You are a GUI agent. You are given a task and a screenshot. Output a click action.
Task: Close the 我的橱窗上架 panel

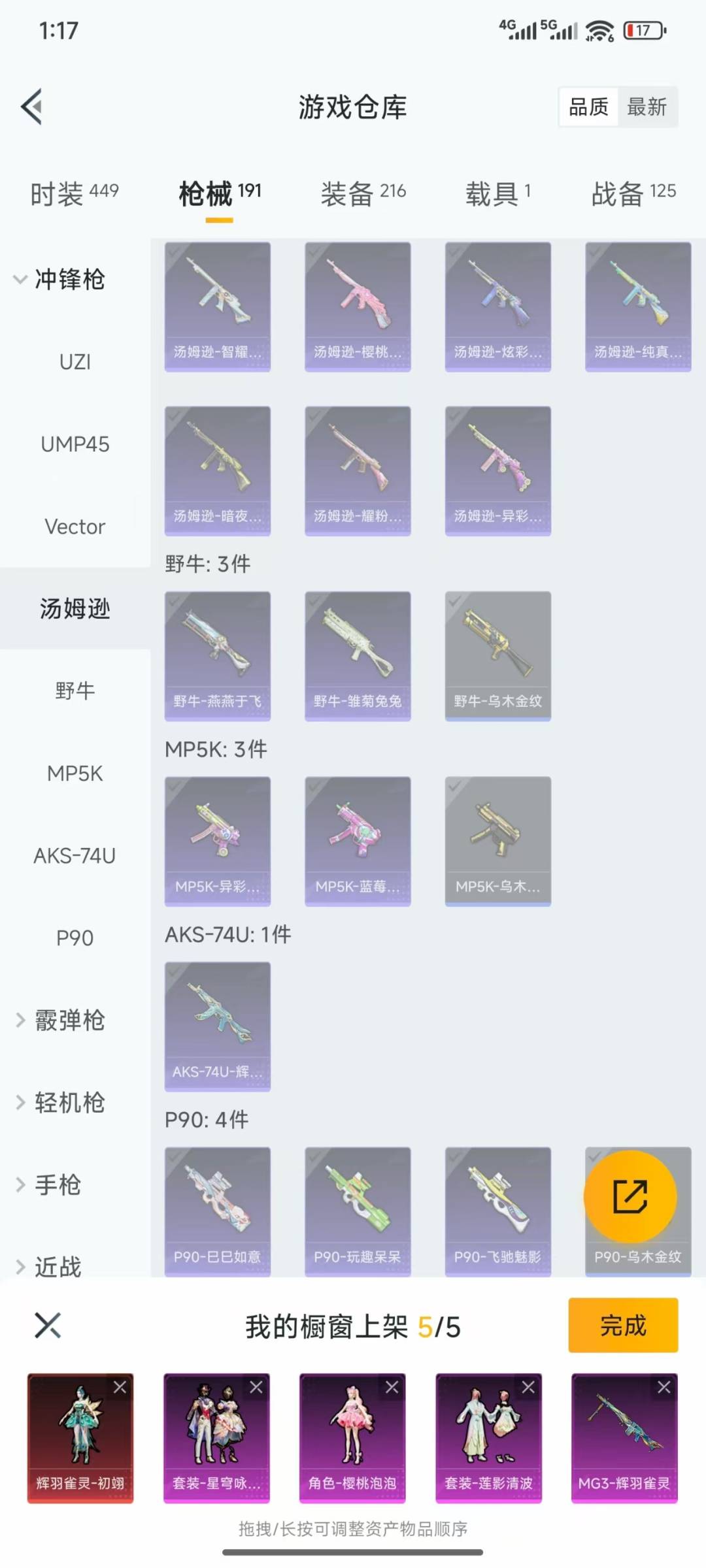48,1326
